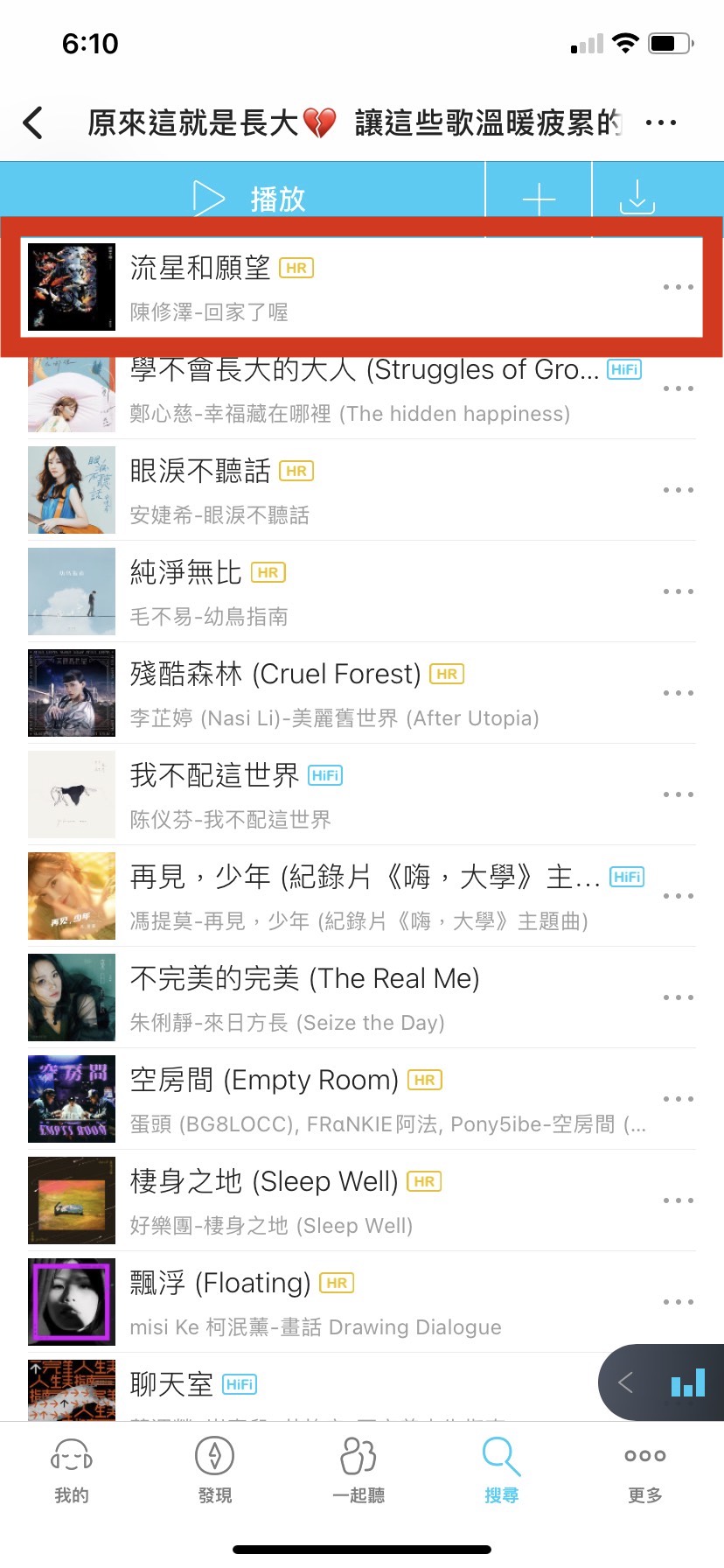The height and width of the screenshot is (1568, 724).
Task: Add playlist using the plus icon
Action: 539,199
